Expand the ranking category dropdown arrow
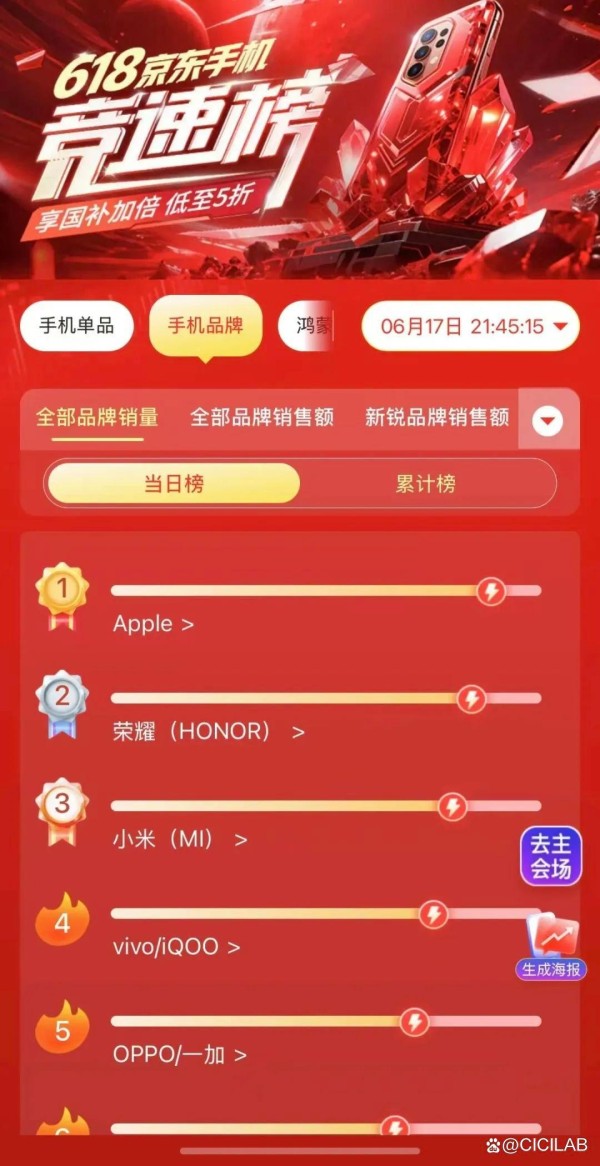600x1166 pixels. pyautogui.click(x=548, y=422)
